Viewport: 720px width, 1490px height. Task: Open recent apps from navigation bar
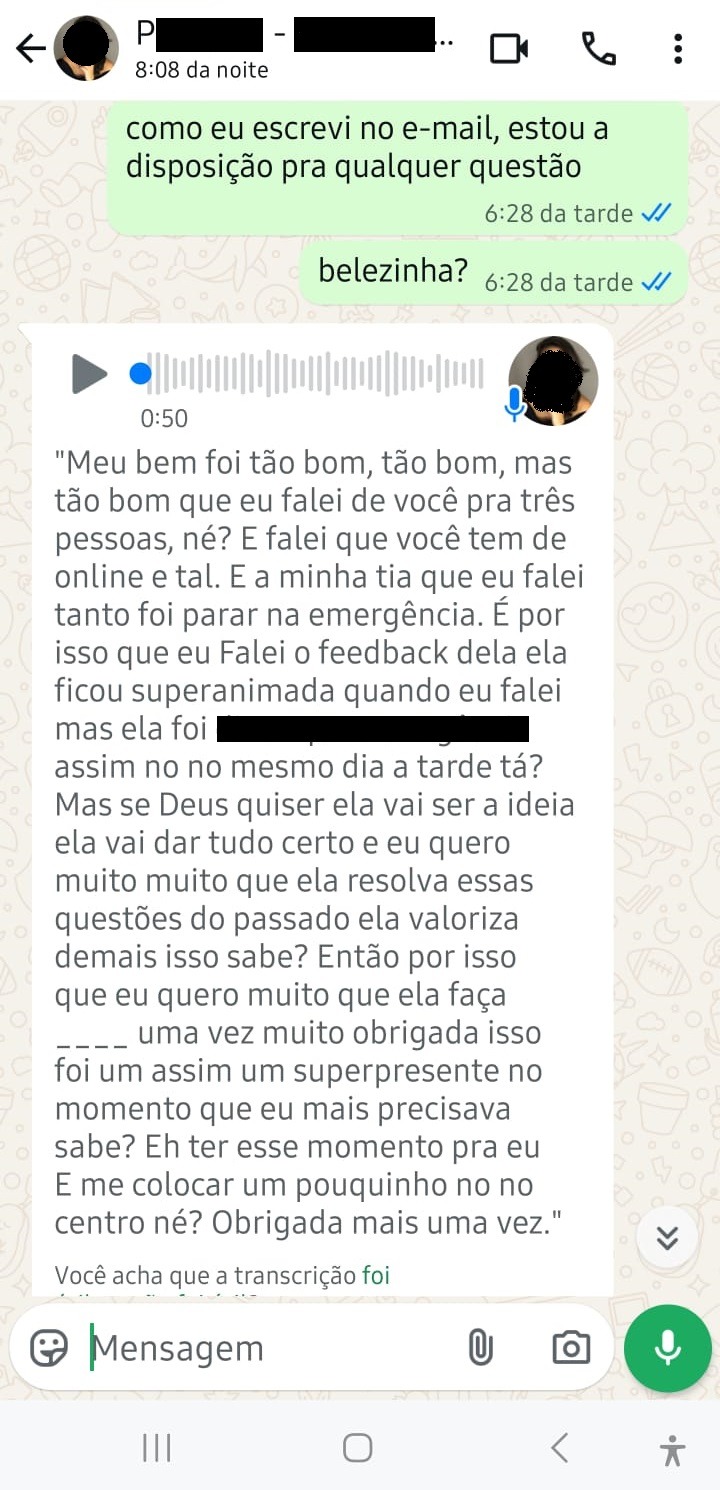(x=156, y=1447)
